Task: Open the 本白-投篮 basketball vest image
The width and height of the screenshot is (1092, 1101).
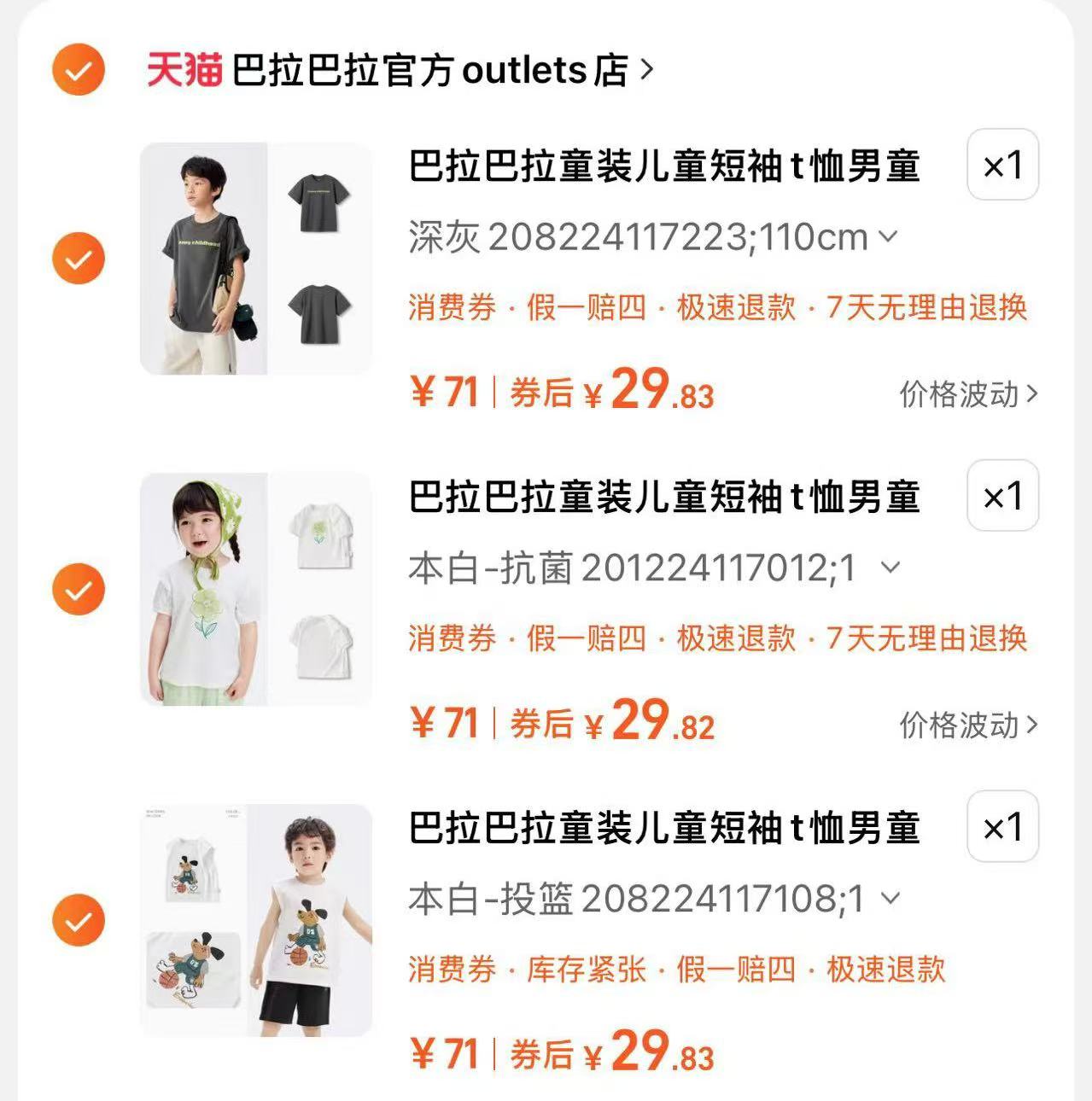Action: click(256, 920)
